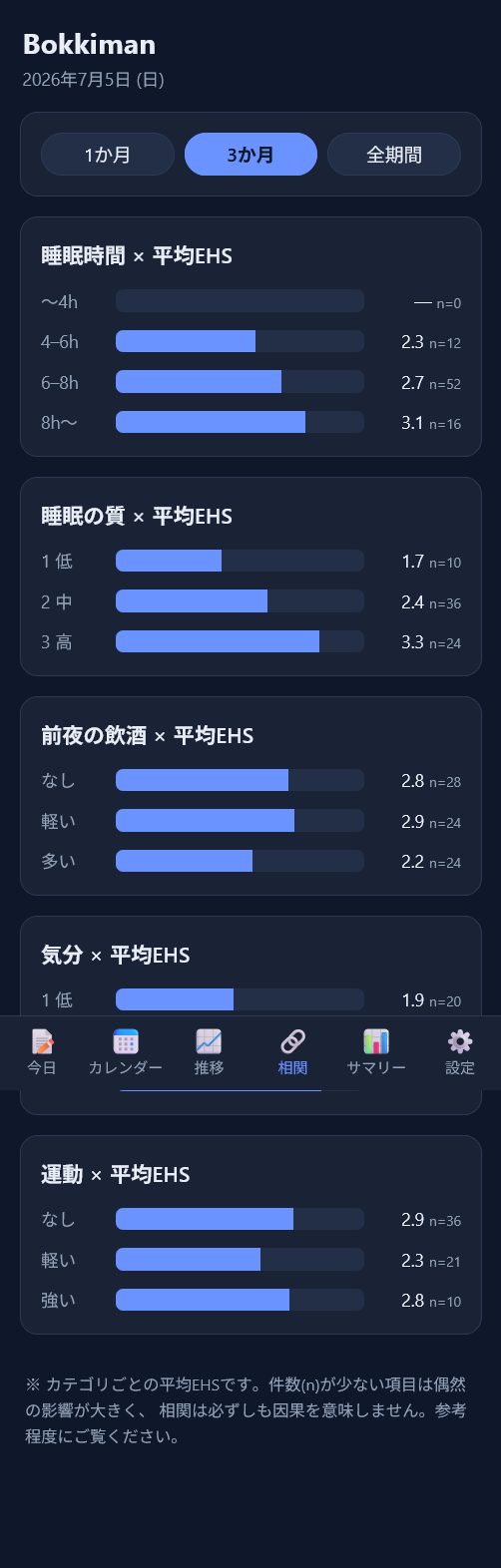This screenshot has width=501, height=1568.
Task: View the サマリー tab
Action: coord(376,1052)
